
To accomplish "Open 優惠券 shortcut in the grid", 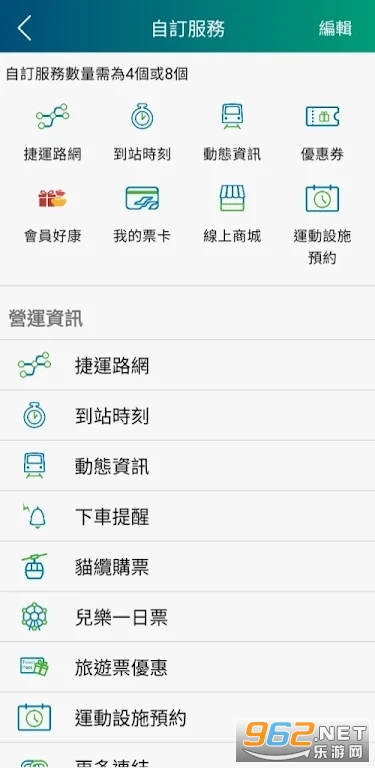I will click(322, 132).
